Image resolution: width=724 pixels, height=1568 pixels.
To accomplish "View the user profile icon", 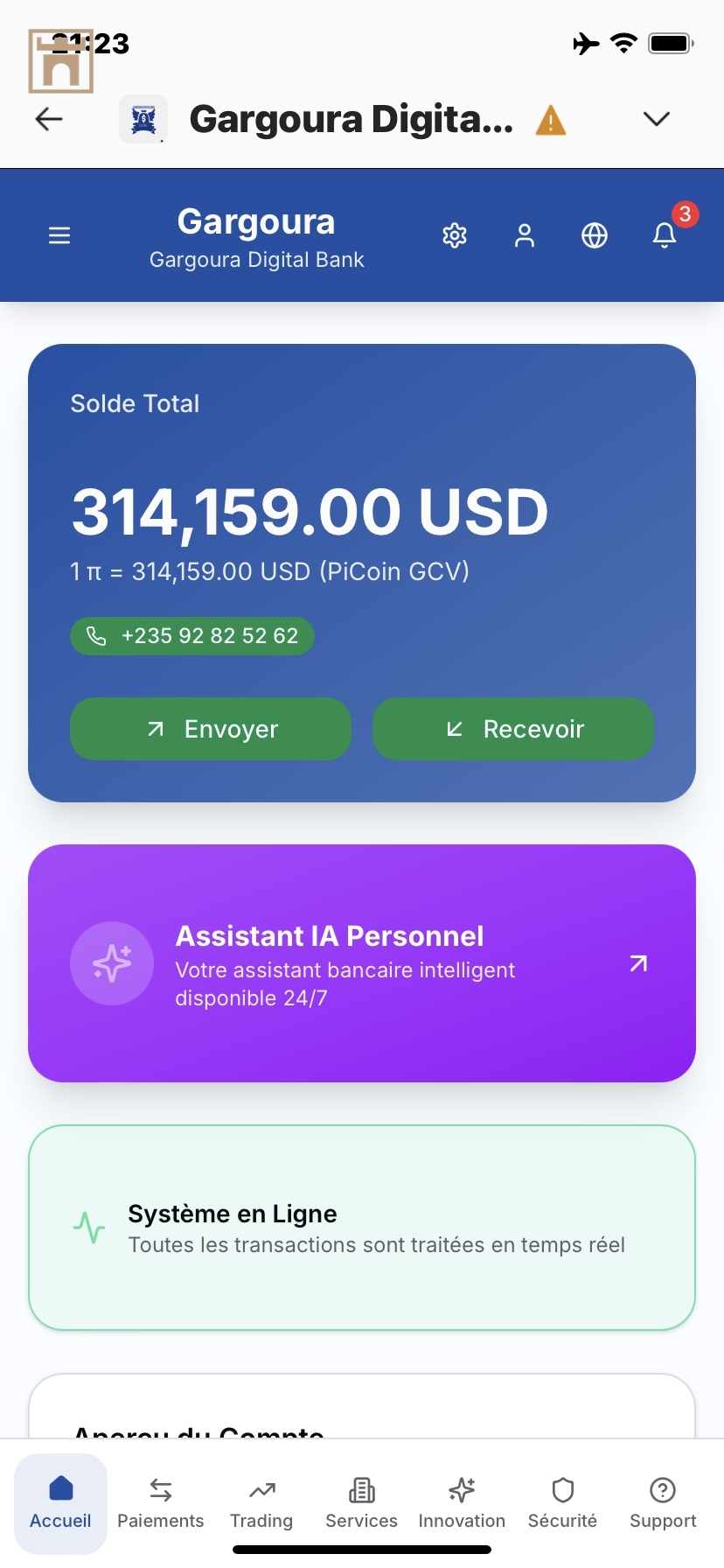I will coord(525,235).
